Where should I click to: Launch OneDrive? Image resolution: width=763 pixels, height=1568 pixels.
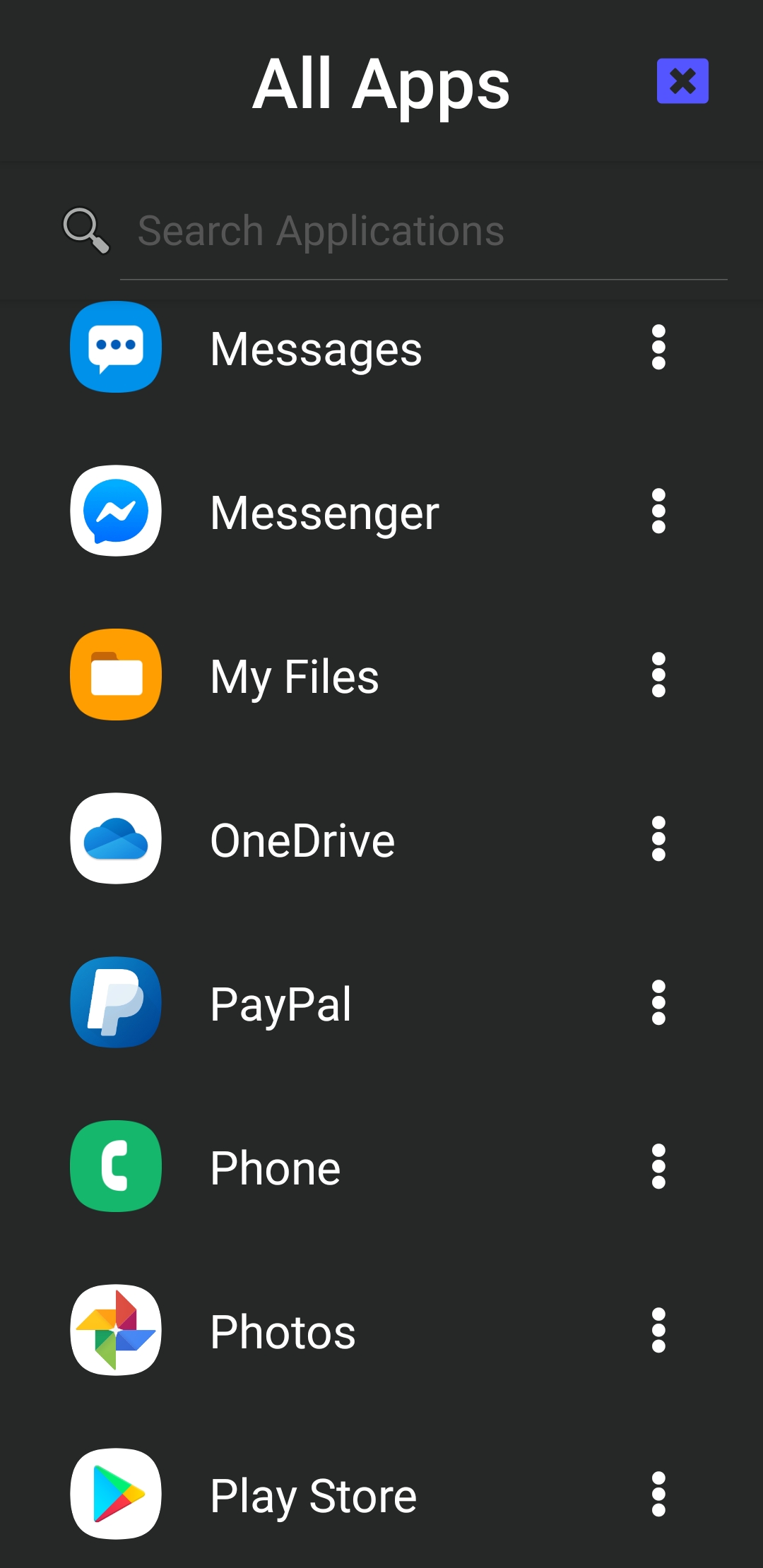302,839
